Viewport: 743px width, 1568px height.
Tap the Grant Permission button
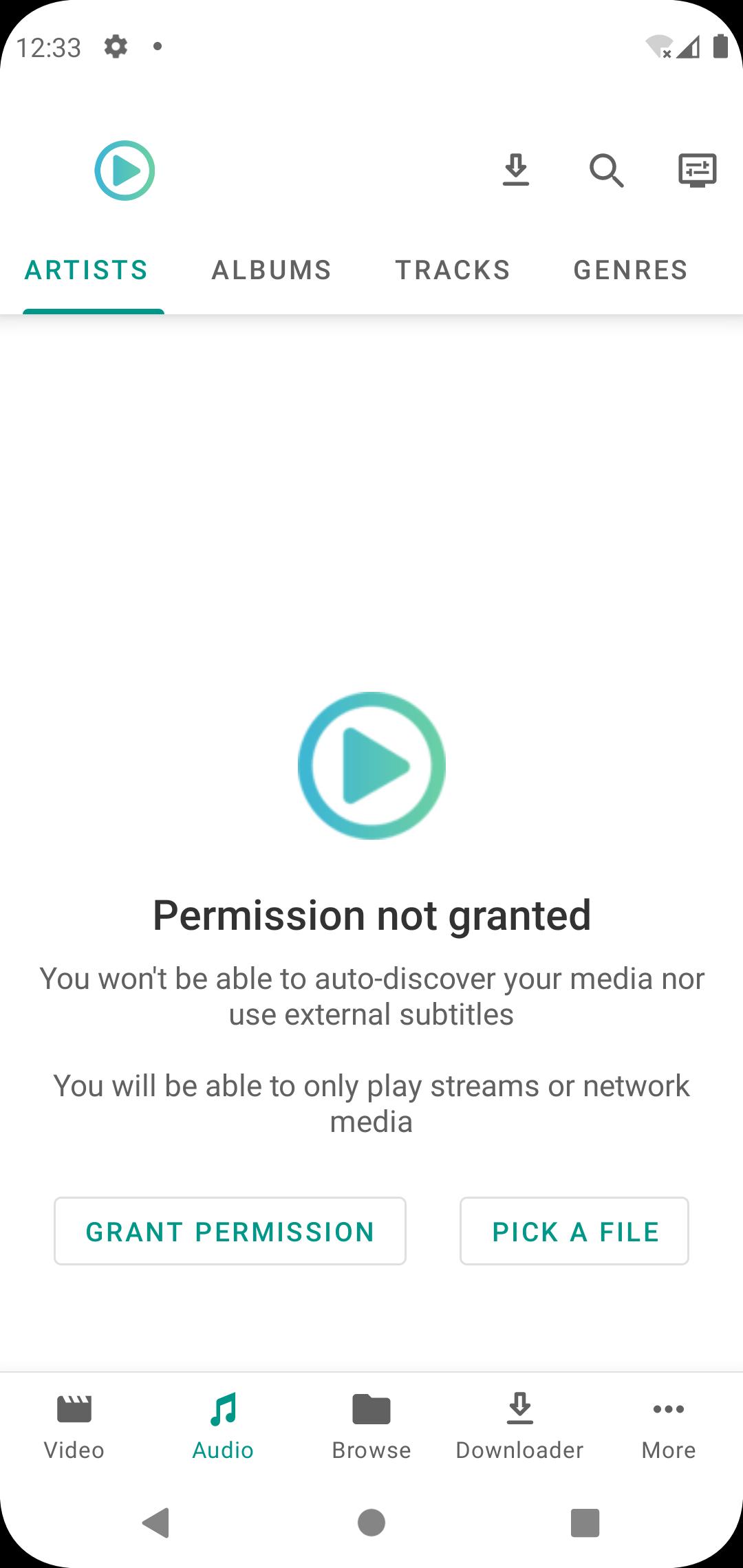coord(230,1231)
